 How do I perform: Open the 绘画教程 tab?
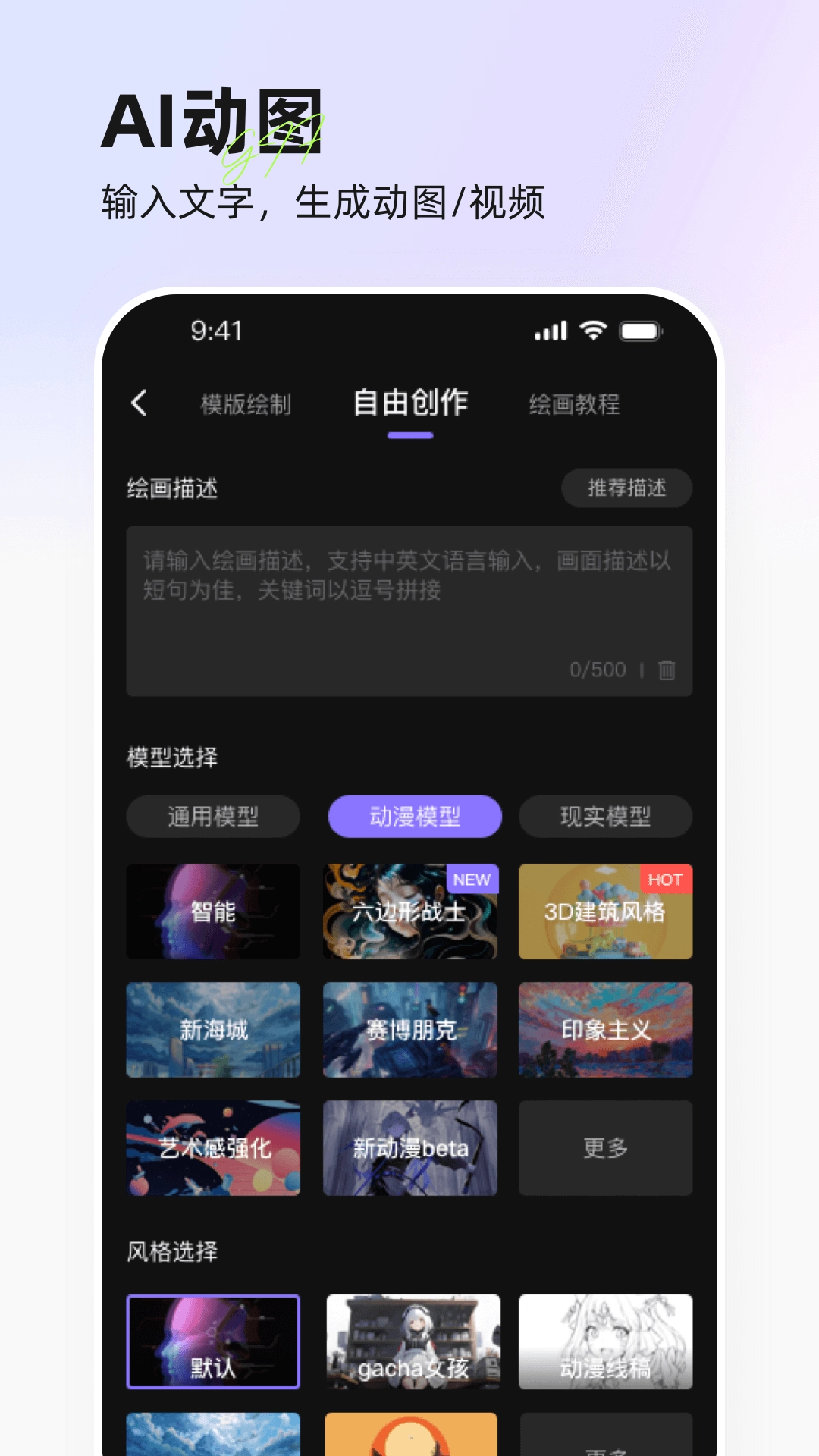click(573, 405)
